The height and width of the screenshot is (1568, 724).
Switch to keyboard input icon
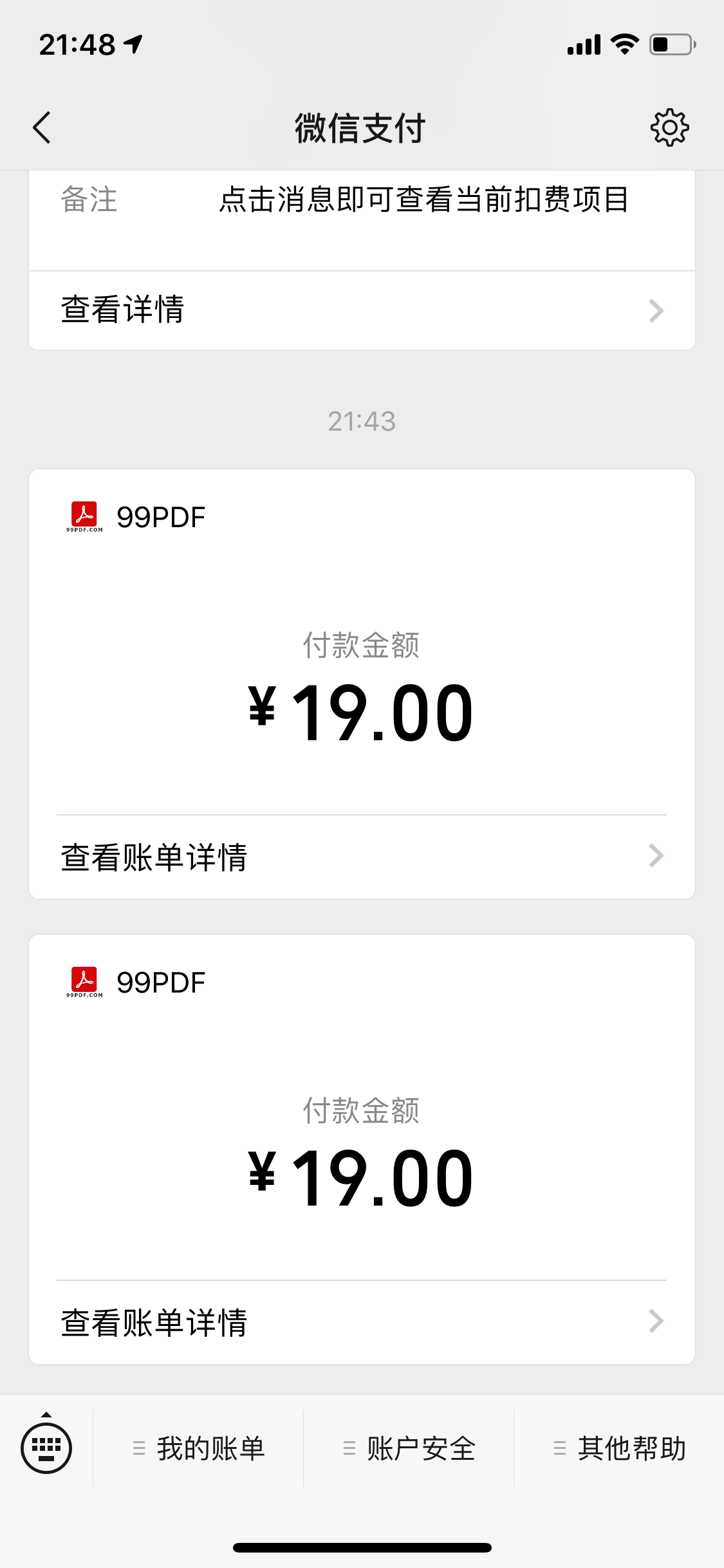point(46,1448)
